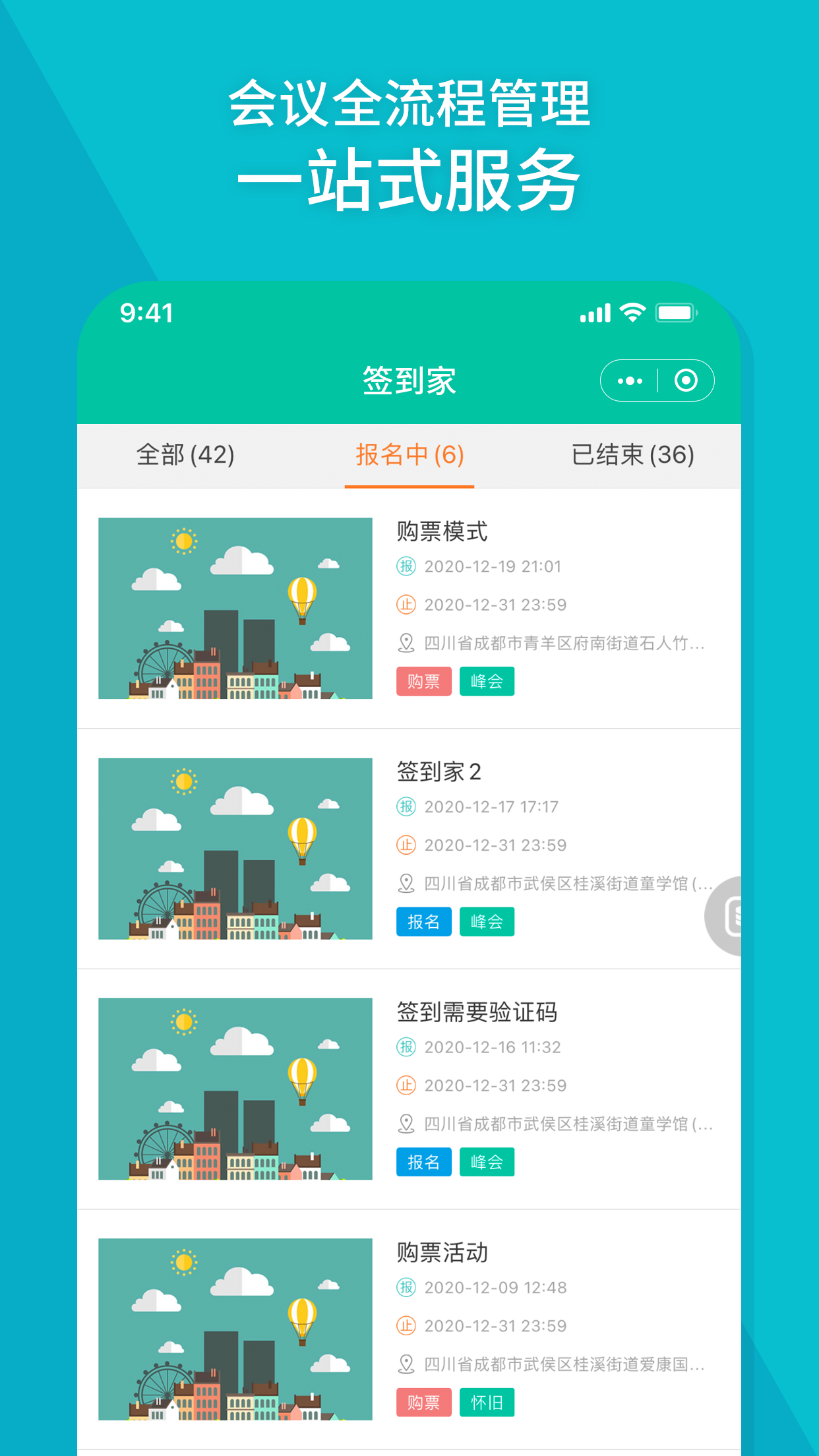
Task: Click the 止 deadline icon for 签到需要验证码
Action: pyautogui.click(x=406, y=1085)
